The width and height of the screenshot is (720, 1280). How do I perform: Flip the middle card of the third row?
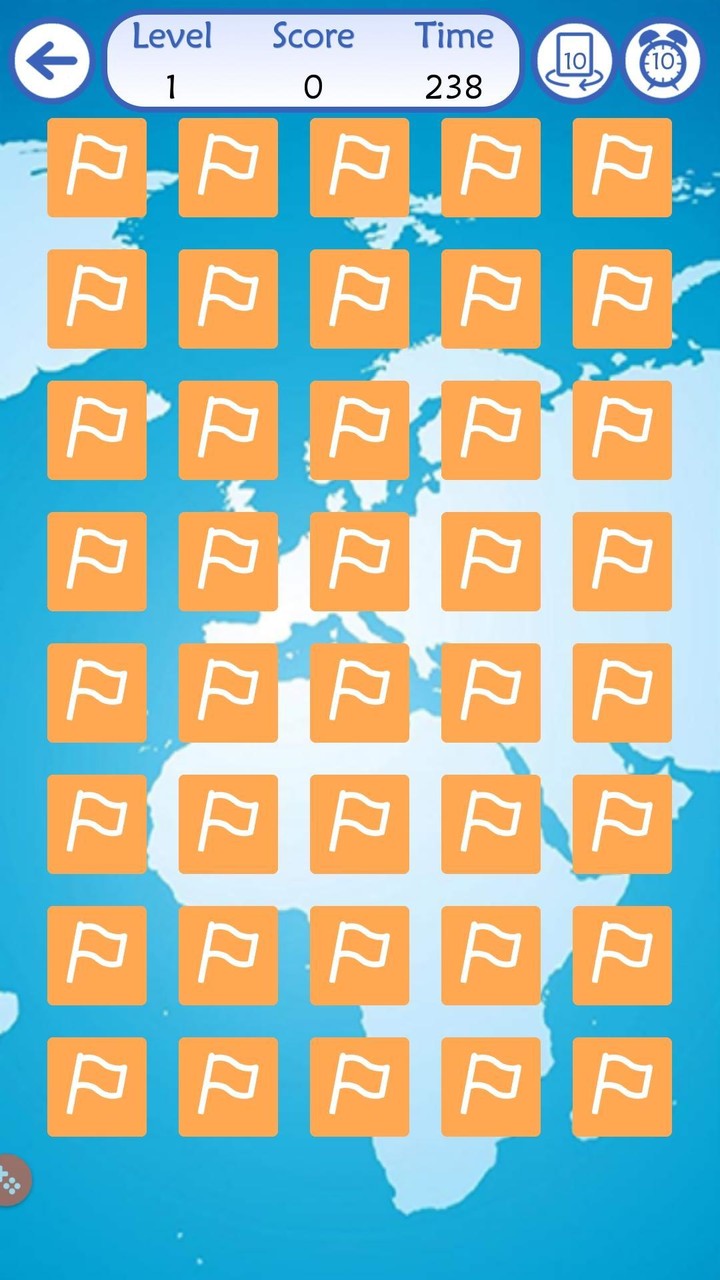[x=359, y=430]
